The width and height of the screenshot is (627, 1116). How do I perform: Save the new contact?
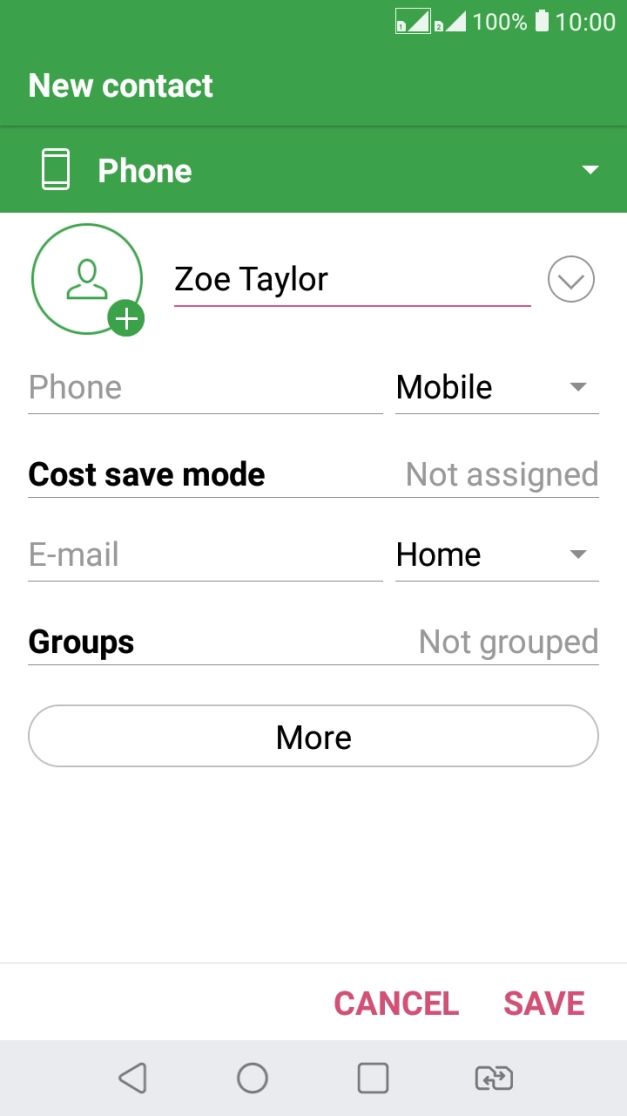click(x=544, y=1003)
